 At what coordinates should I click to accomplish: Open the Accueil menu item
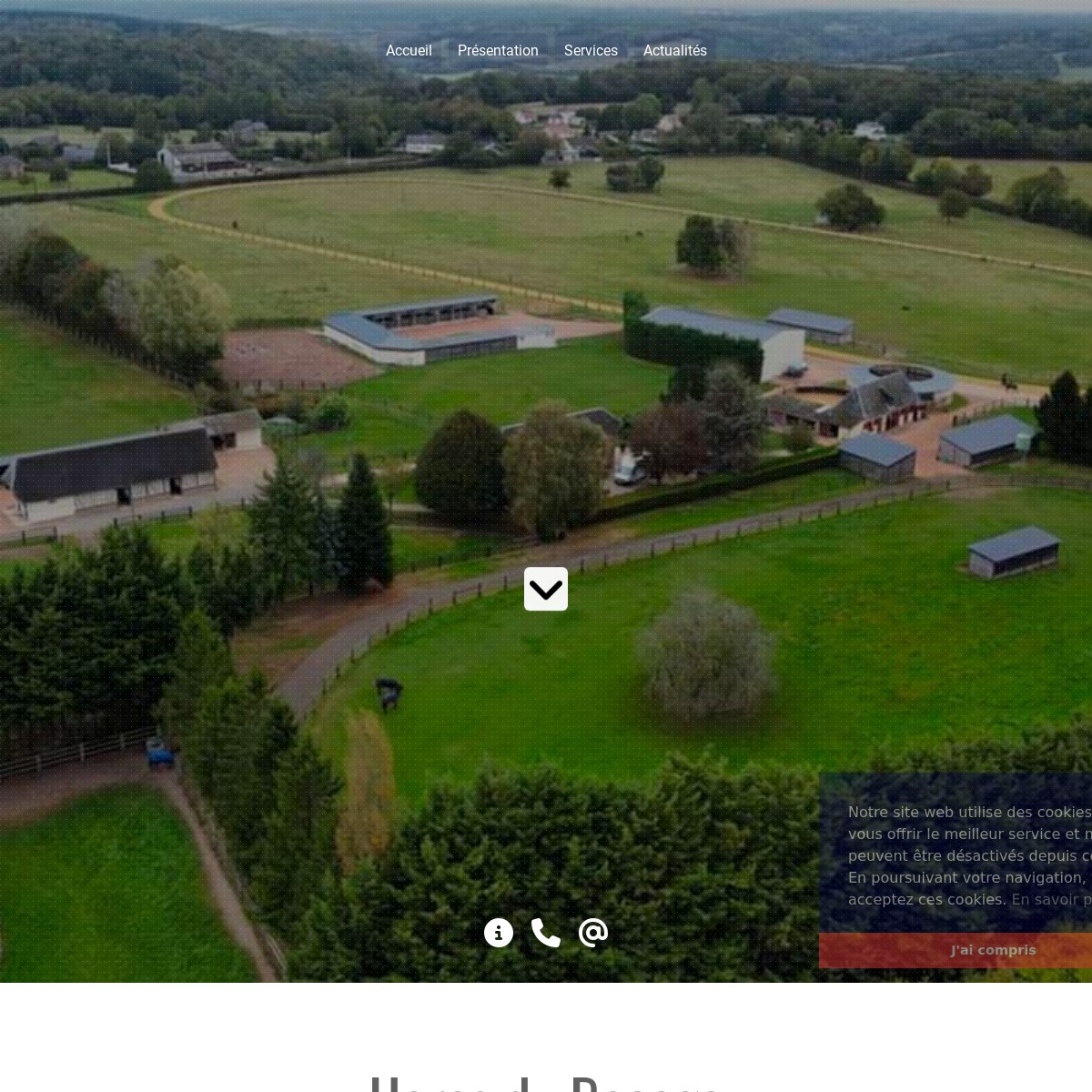(409, 51)
